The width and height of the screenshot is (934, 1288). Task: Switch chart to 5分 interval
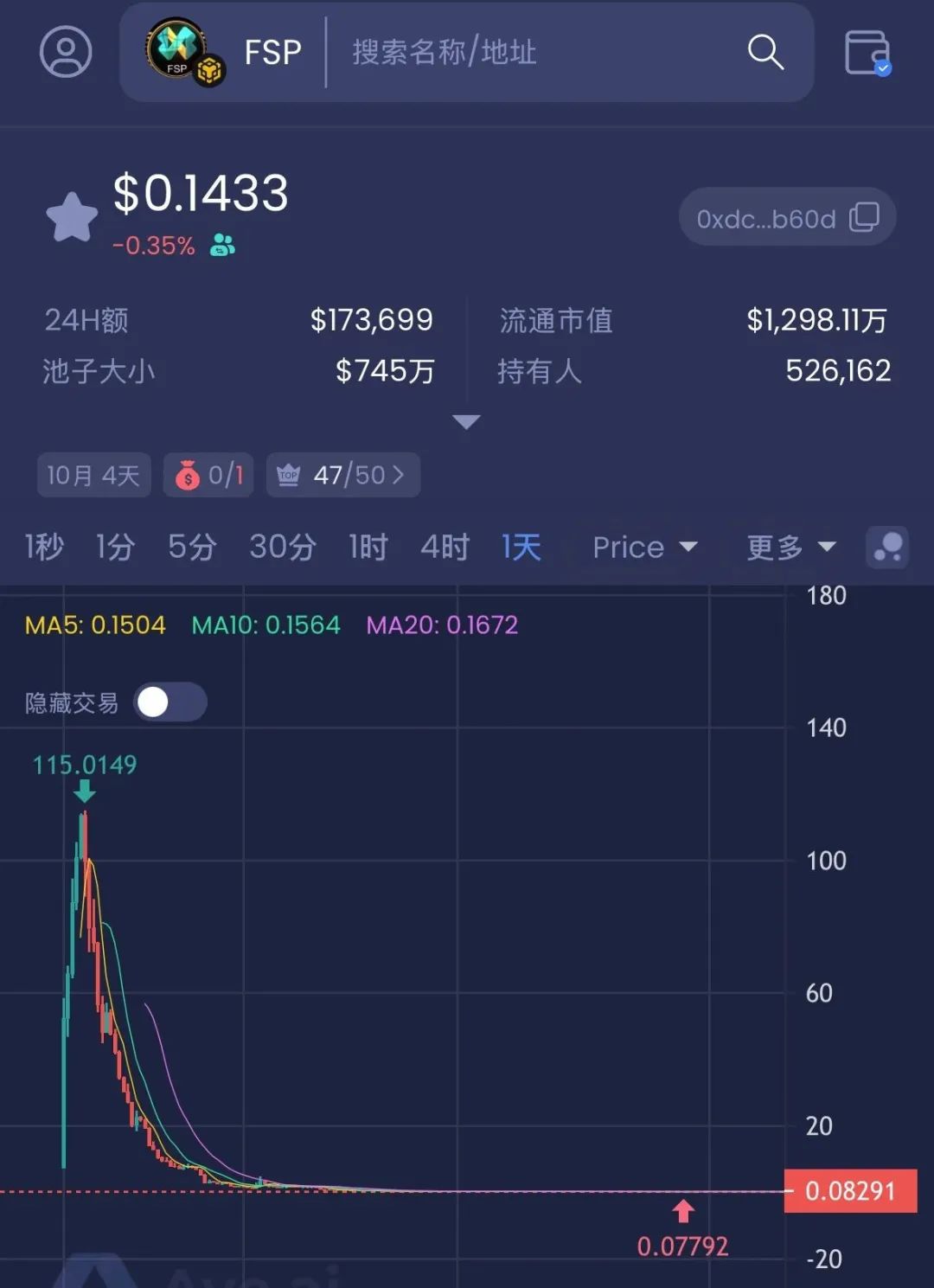point(191,547)
